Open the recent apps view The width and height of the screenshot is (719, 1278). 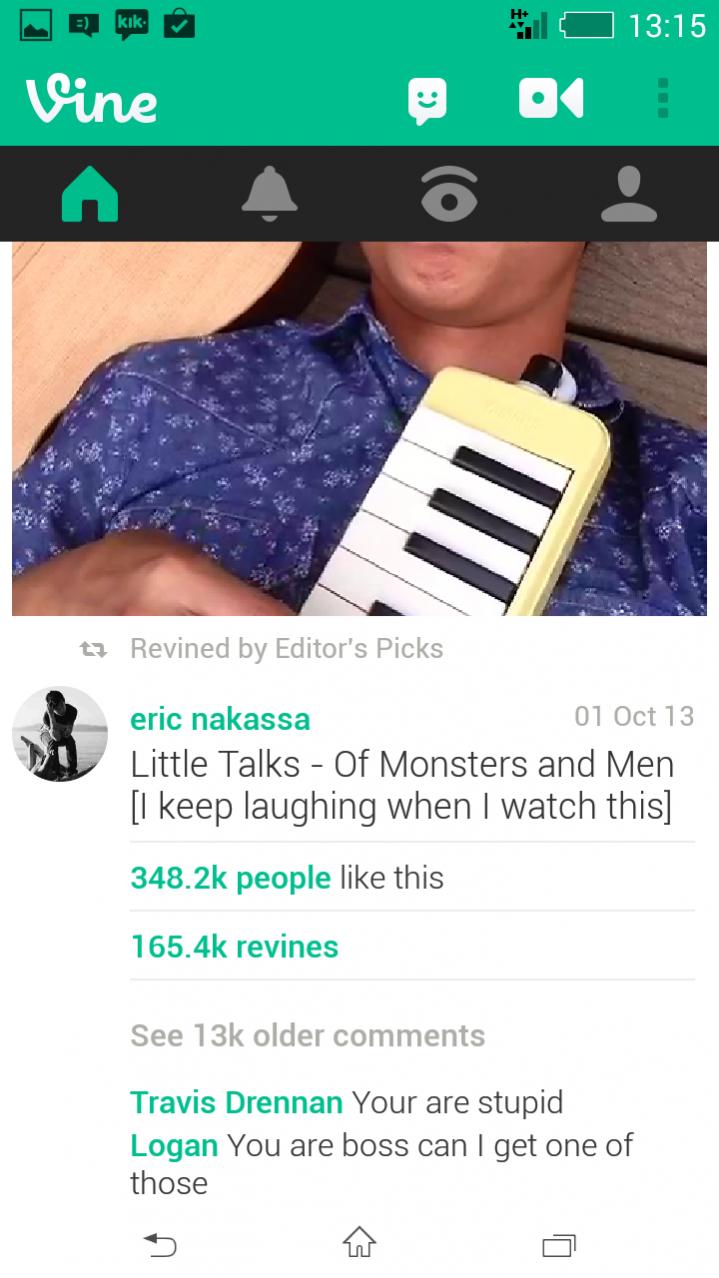click(x=558, y=1244)
